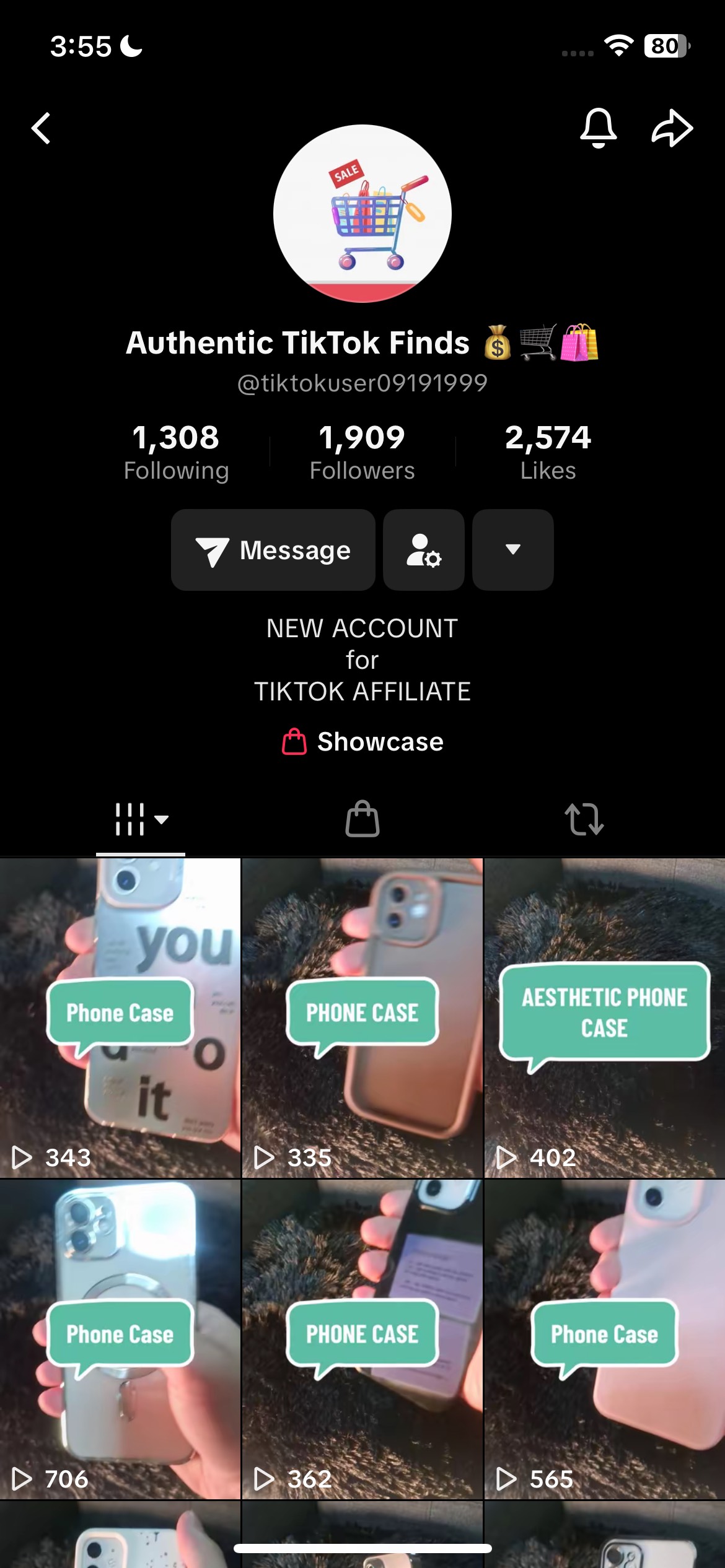This screenshot has width=725, height=1568.
Task: Play the video with 343 views
Action: (x=120, y=1018)
